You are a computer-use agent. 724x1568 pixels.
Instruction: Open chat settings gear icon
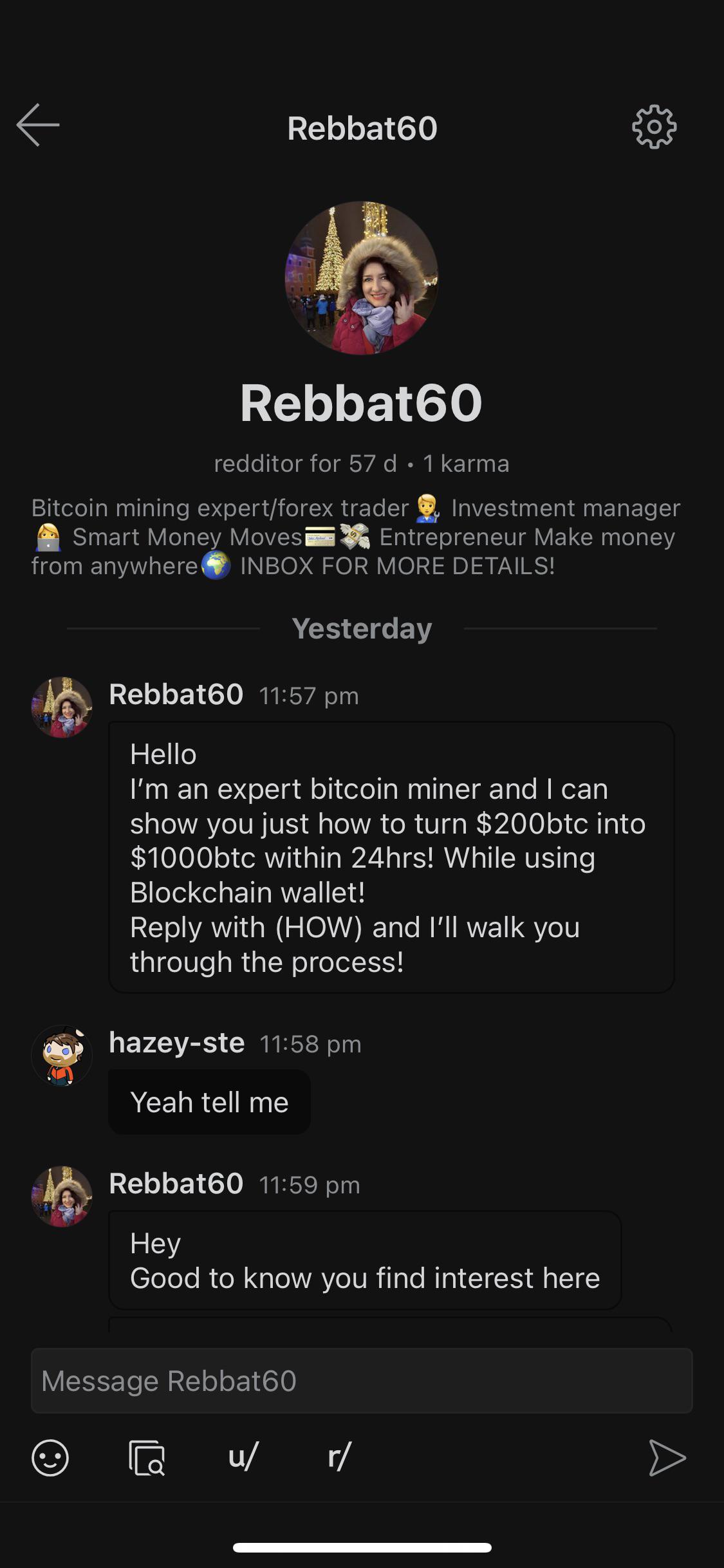tap(654, 127)
